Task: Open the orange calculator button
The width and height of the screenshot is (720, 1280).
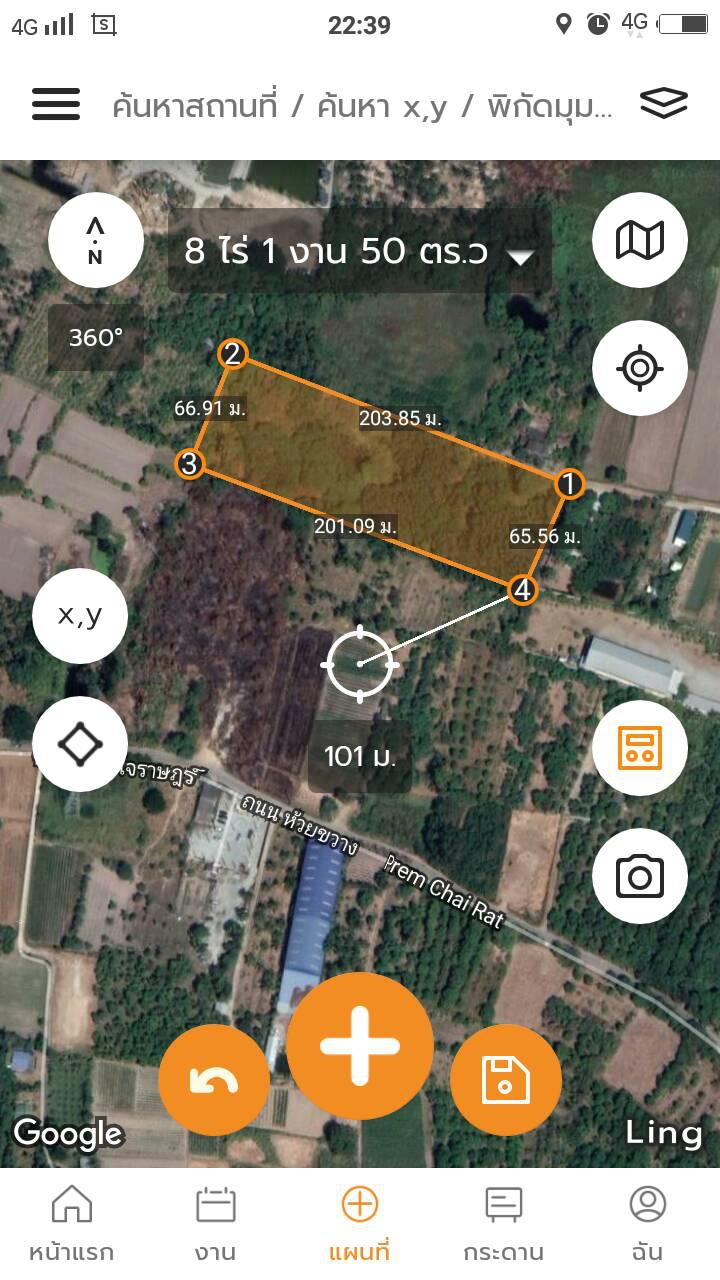Action: 640,748
